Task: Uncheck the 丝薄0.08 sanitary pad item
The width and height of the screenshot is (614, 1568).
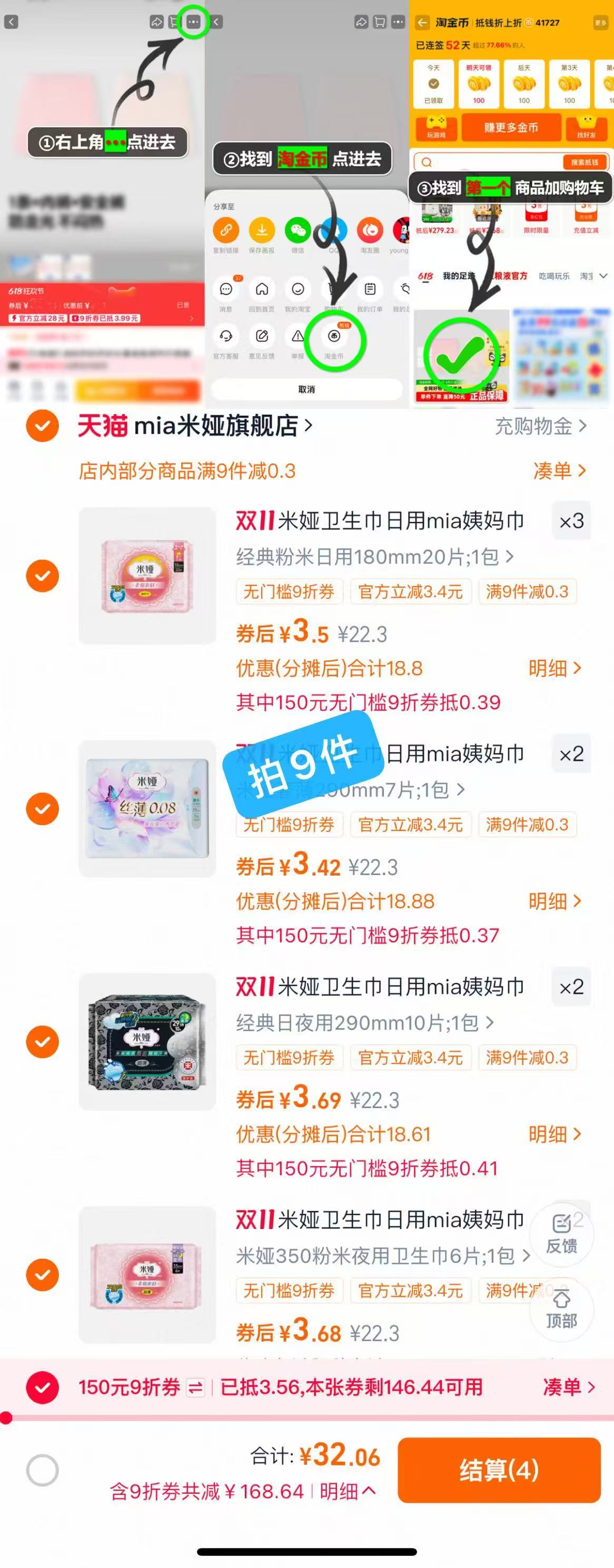Action: 43,808
